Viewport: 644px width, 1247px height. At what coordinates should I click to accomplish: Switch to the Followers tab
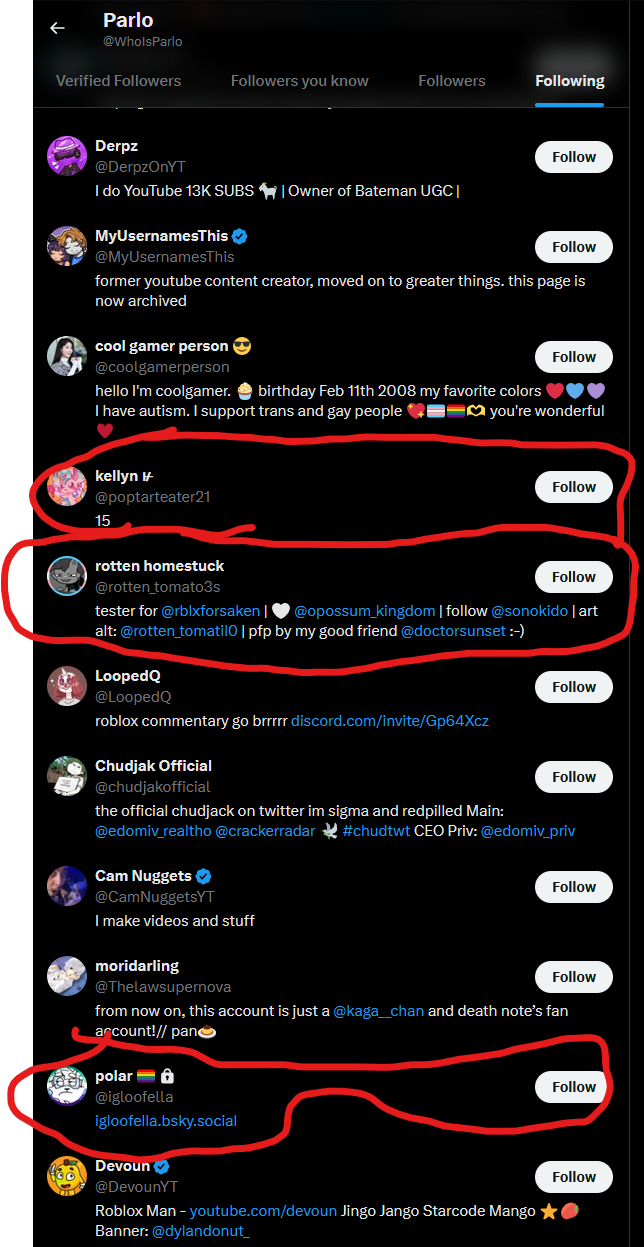(451, 81)
